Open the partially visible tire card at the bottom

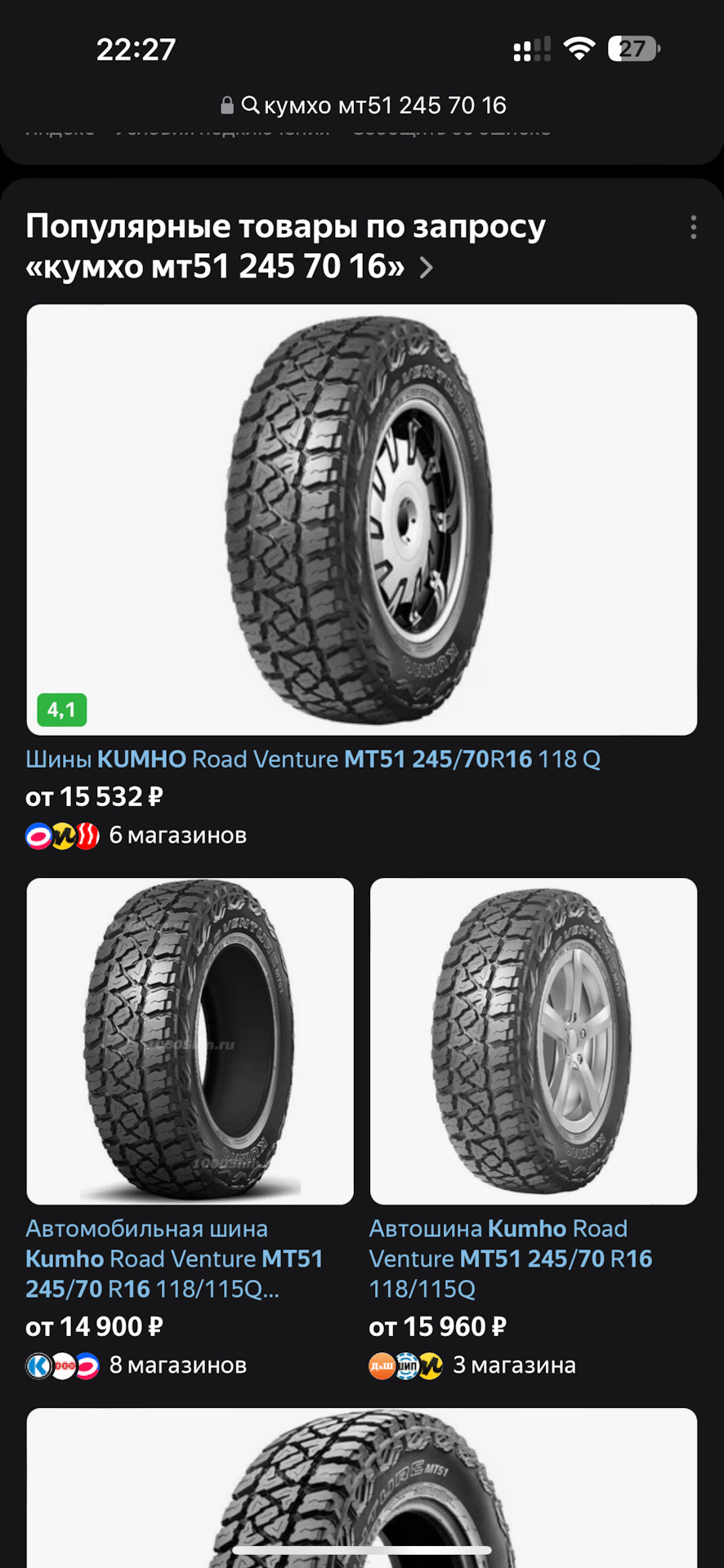coord(361,1486)
